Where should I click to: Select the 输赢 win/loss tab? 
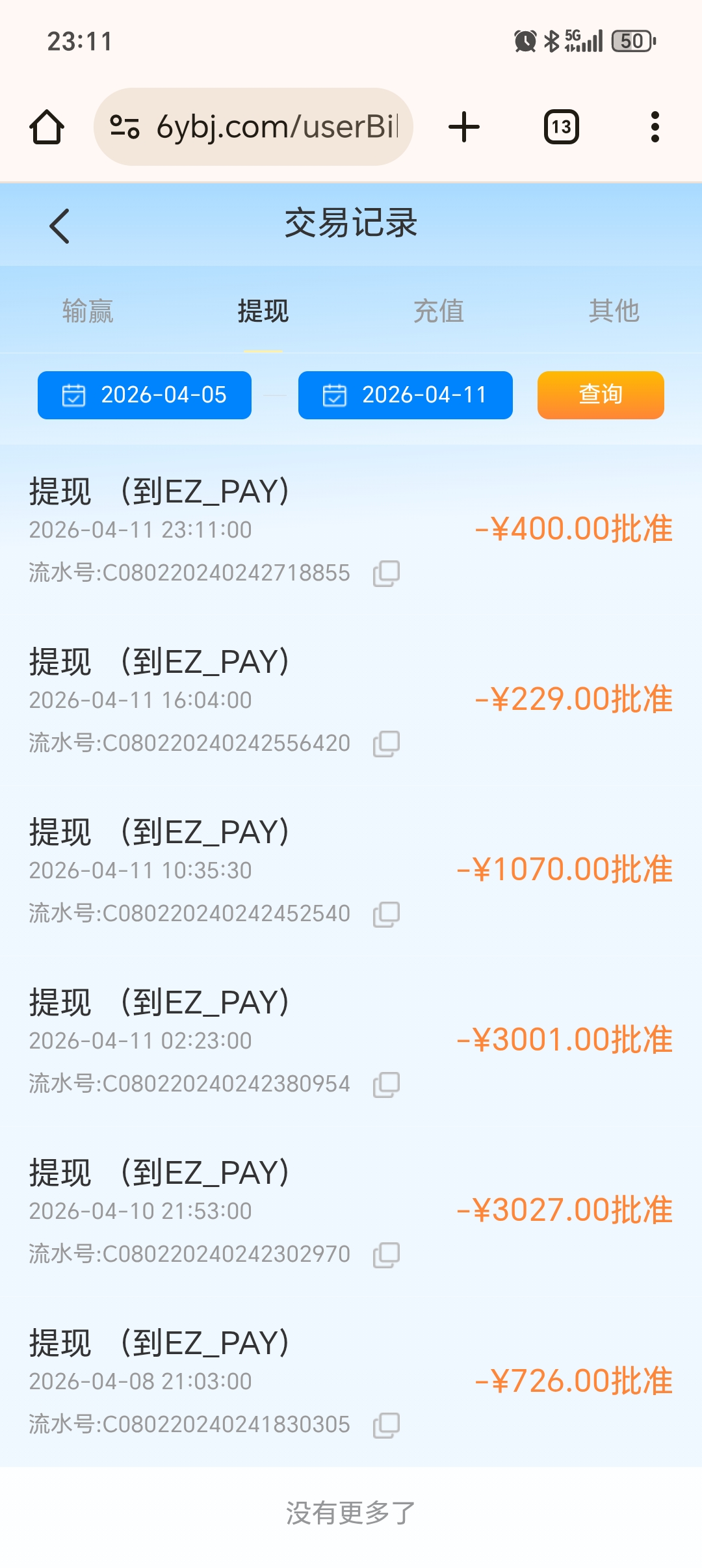click(88, 312)
